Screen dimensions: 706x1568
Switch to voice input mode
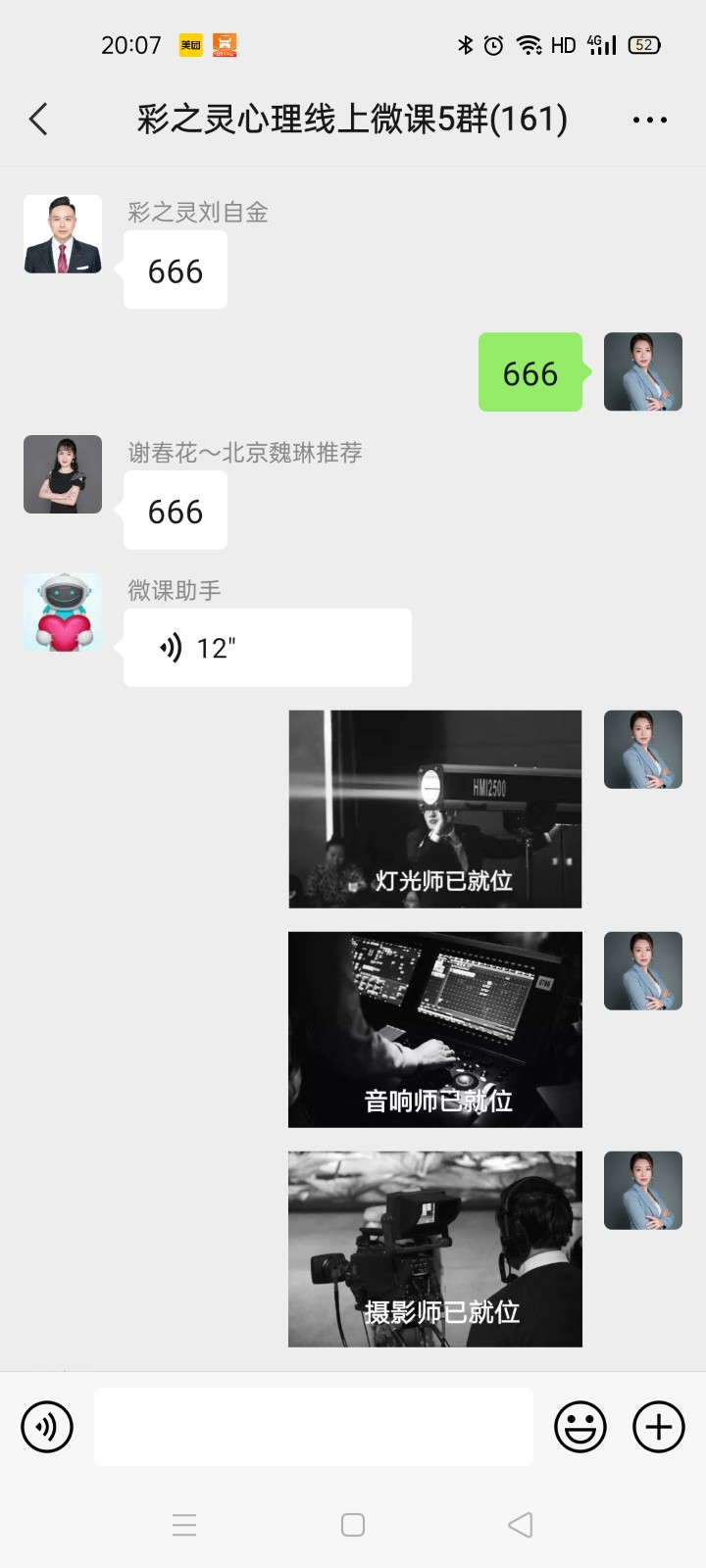point(47,1427)
